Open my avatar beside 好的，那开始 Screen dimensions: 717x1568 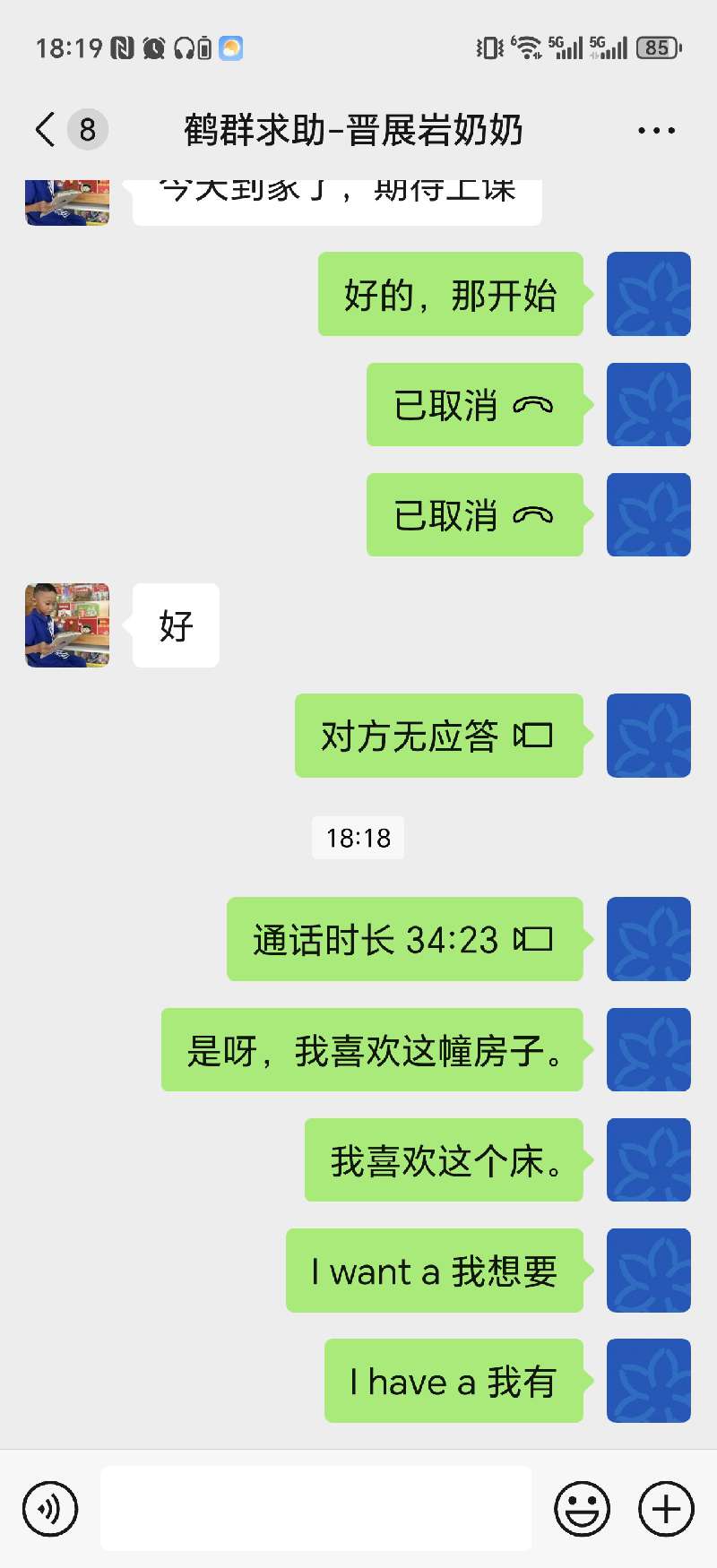click(648, 295)
